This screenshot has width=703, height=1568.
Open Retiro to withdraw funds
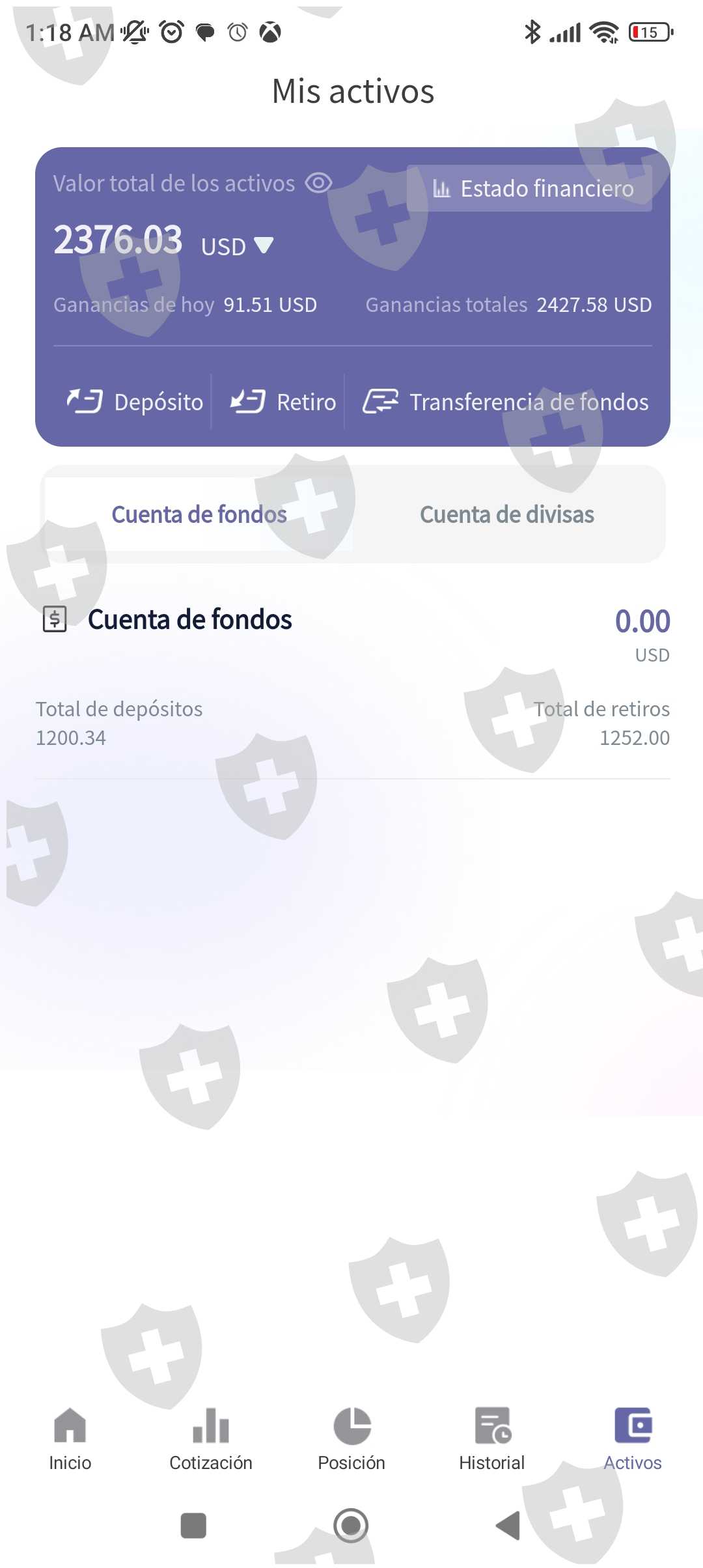(283, 402)
